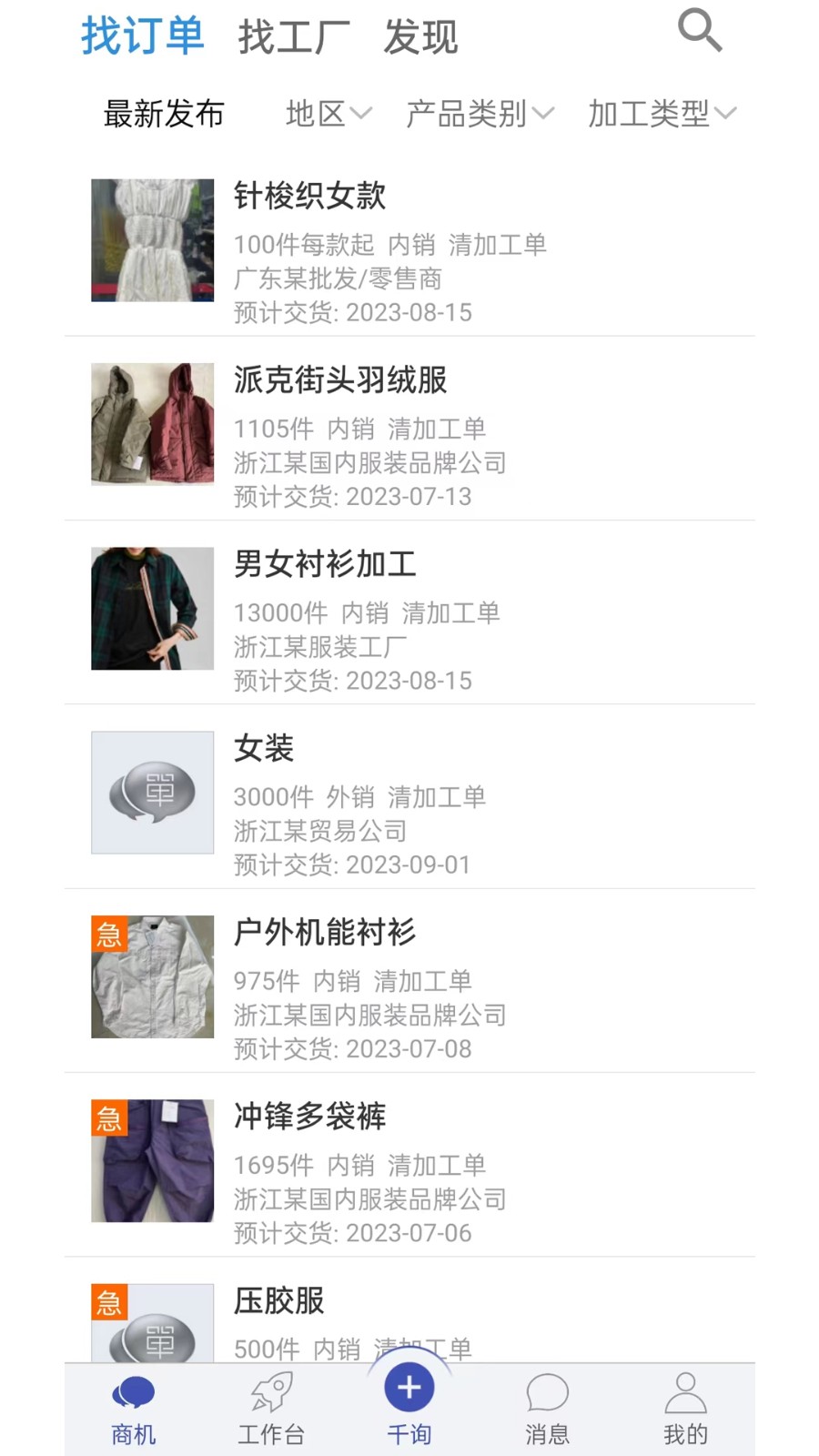819x1456 pixels.
Task: Tap the 急 badge on 冲锋多袋裤
Action: [109, 1119]
